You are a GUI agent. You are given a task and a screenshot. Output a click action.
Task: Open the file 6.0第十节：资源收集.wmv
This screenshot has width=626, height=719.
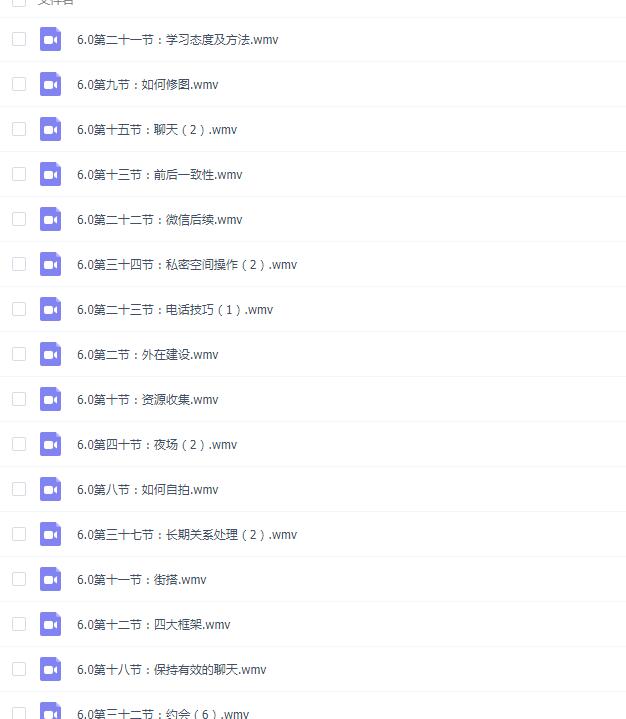[147, 400]
